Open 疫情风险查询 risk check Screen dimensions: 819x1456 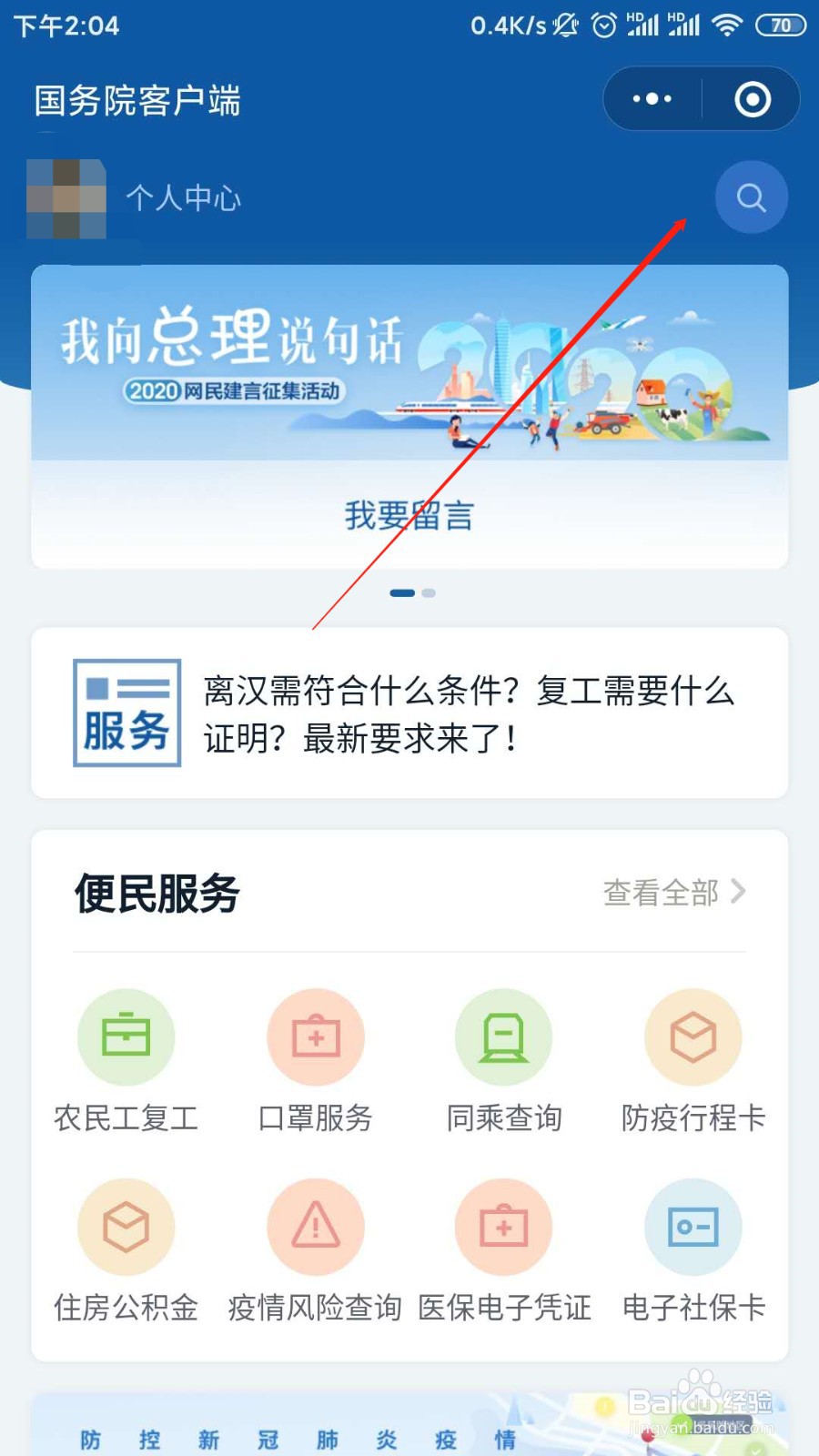(x=315, y=1227)
